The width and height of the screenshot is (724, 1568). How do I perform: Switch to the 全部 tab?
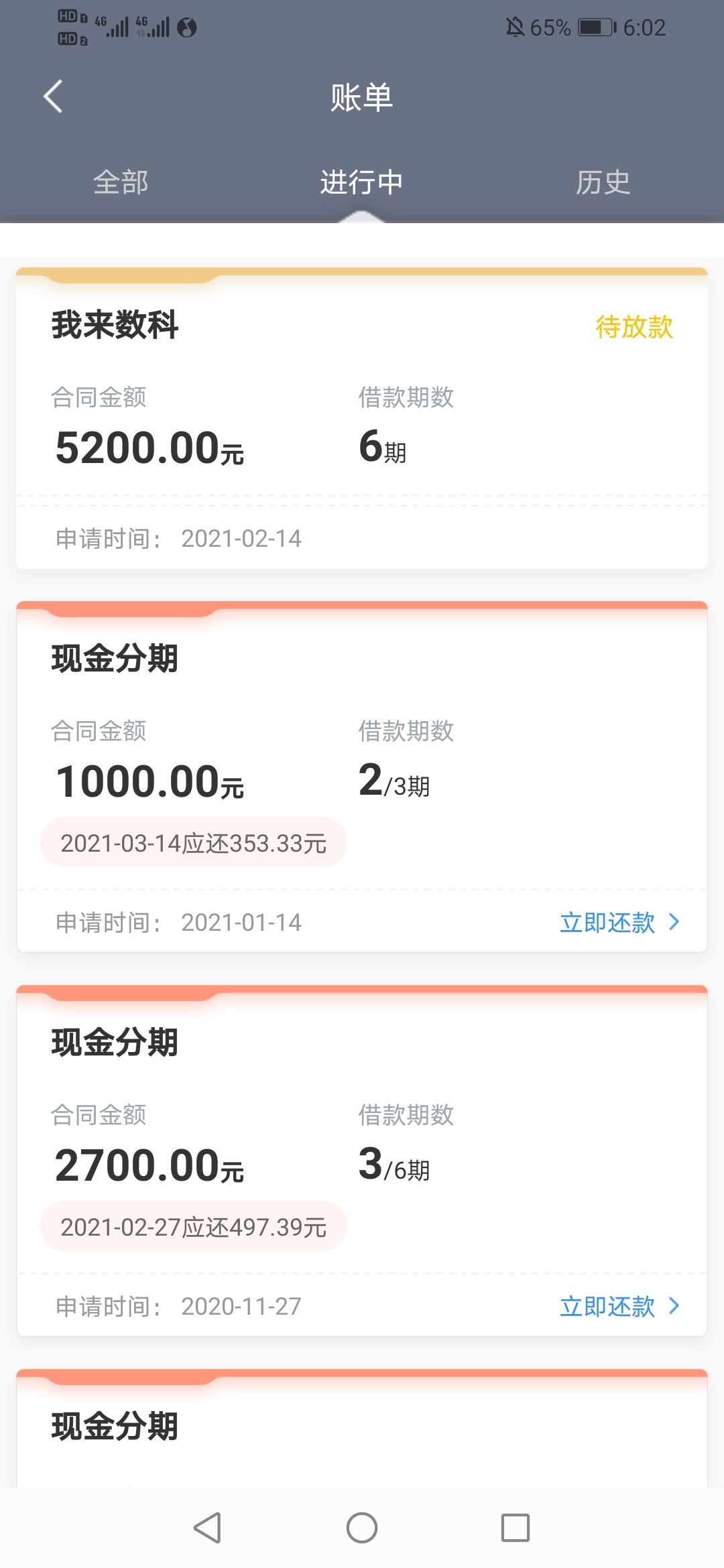[121, 182]
